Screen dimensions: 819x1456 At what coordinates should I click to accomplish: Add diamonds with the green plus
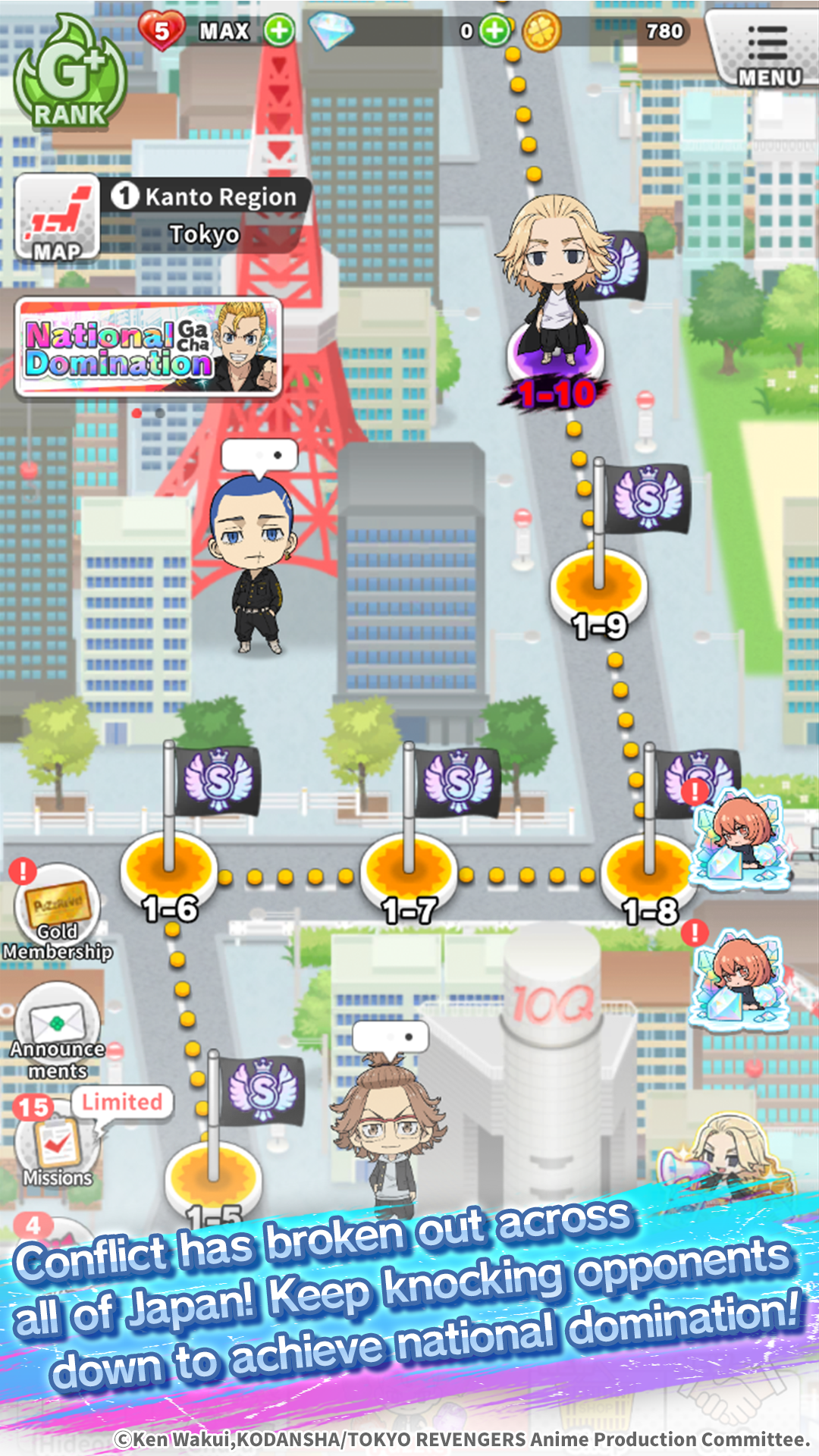pyautogui.click(x=494, y=32)
